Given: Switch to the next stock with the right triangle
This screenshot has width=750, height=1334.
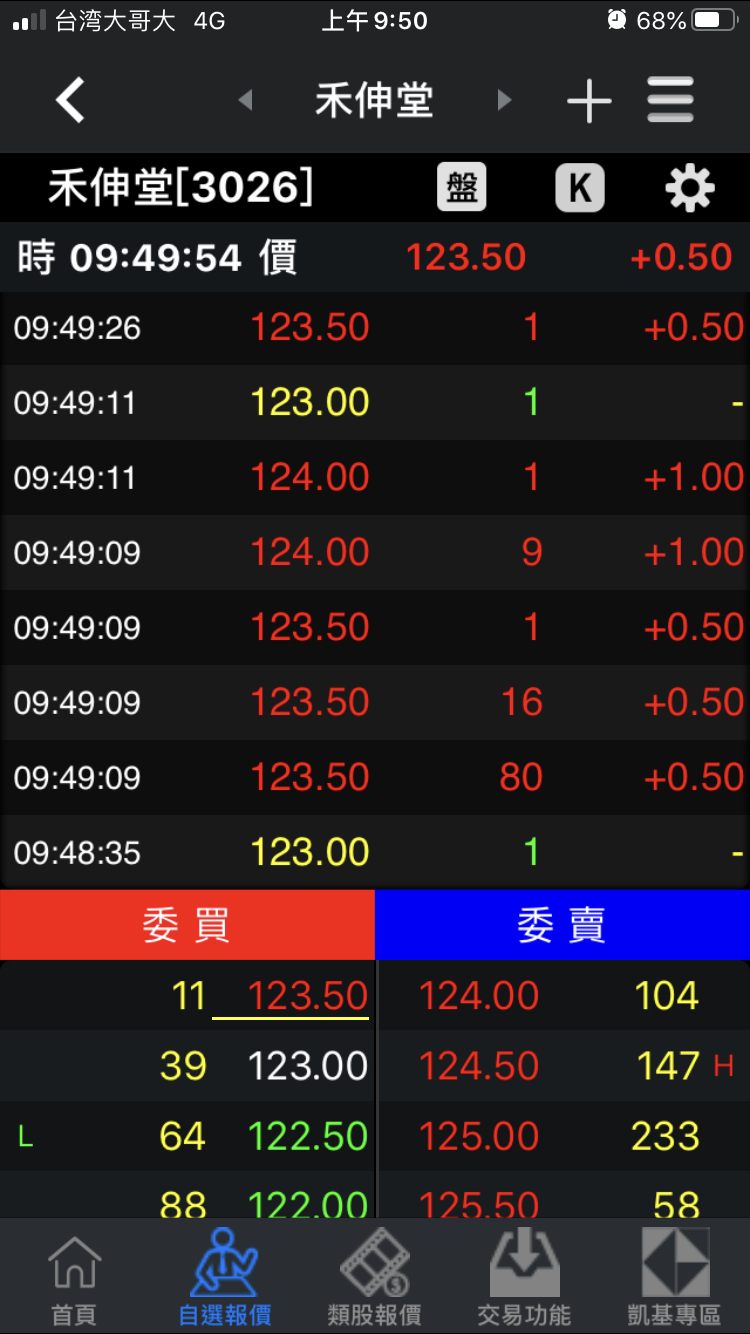Looking at the screenshot, I should (x=504, y=100).
